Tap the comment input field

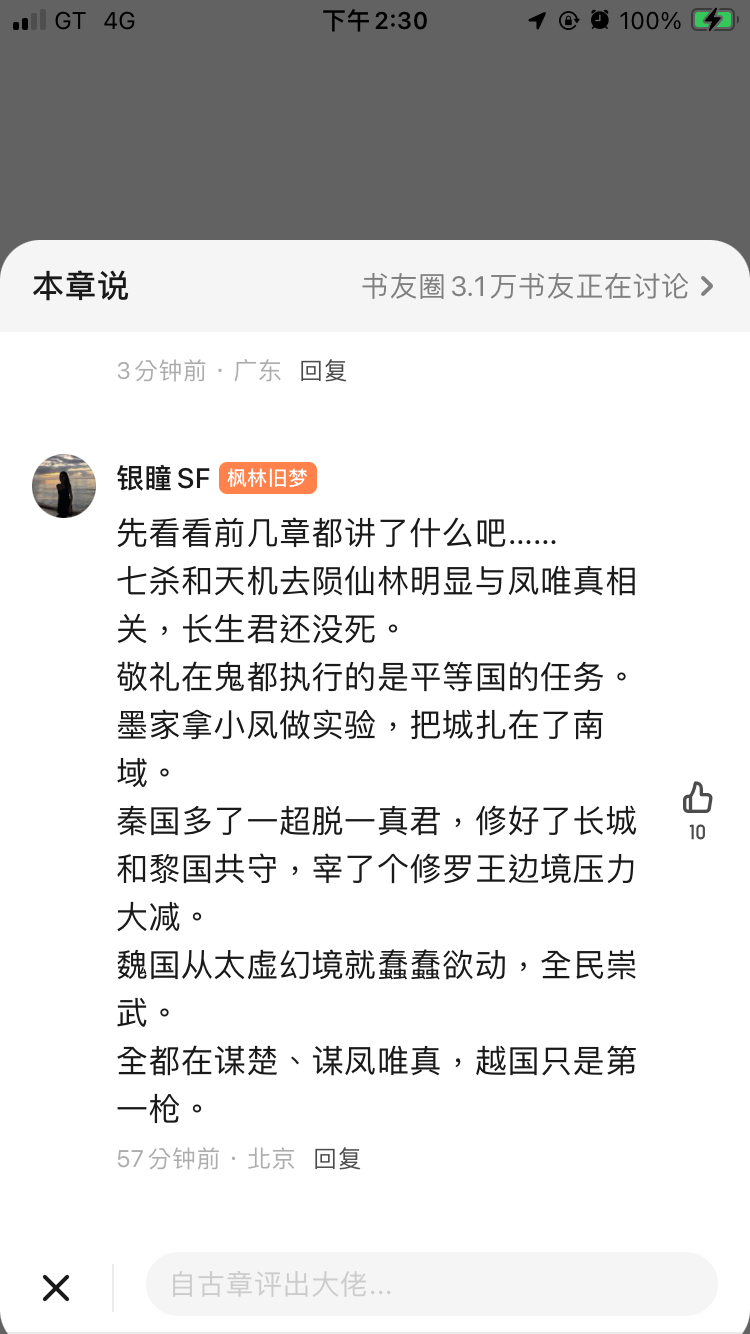pyautogui.click(x=432, y=1284)
